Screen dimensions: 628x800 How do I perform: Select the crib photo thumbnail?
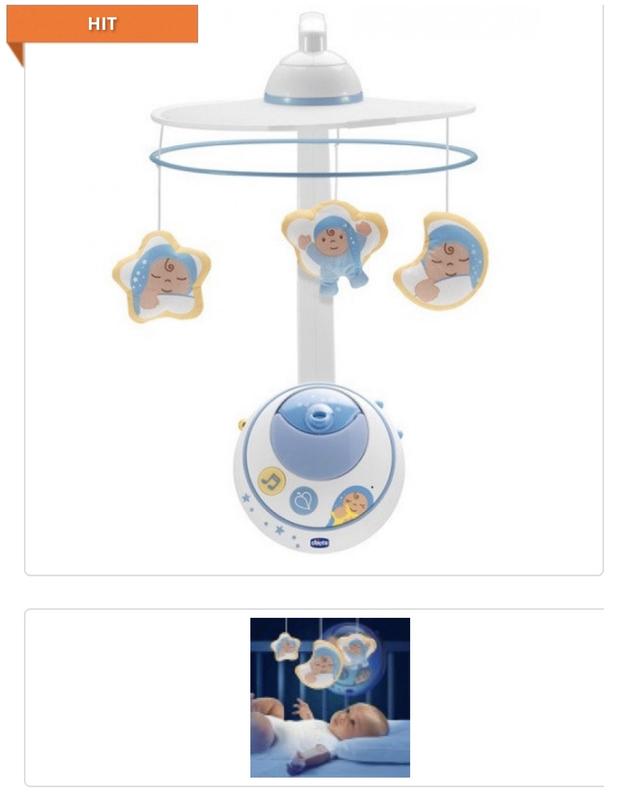click(330, 697)
